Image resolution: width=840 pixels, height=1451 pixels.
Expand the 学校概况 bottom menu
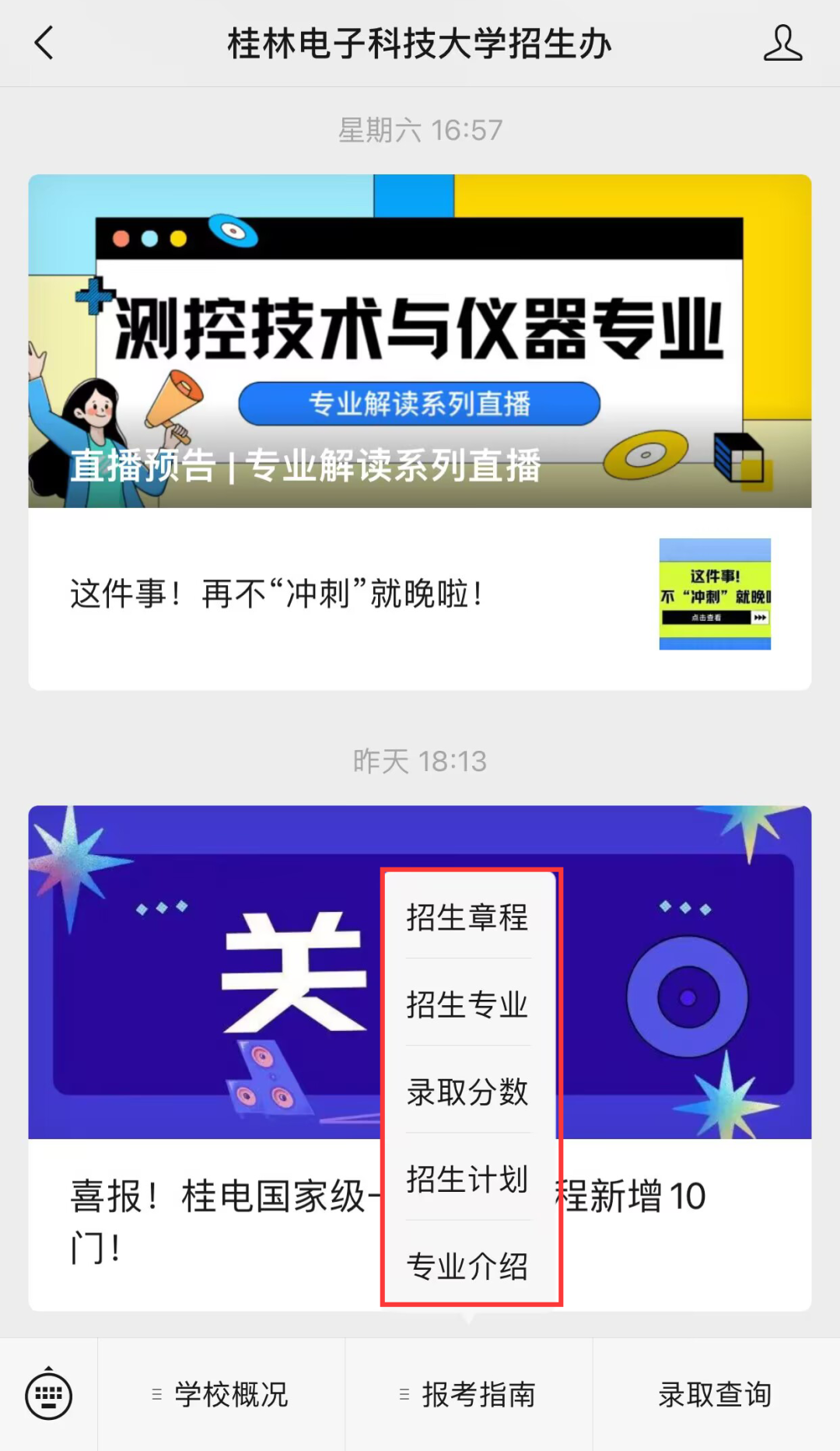pos(221,1395)
